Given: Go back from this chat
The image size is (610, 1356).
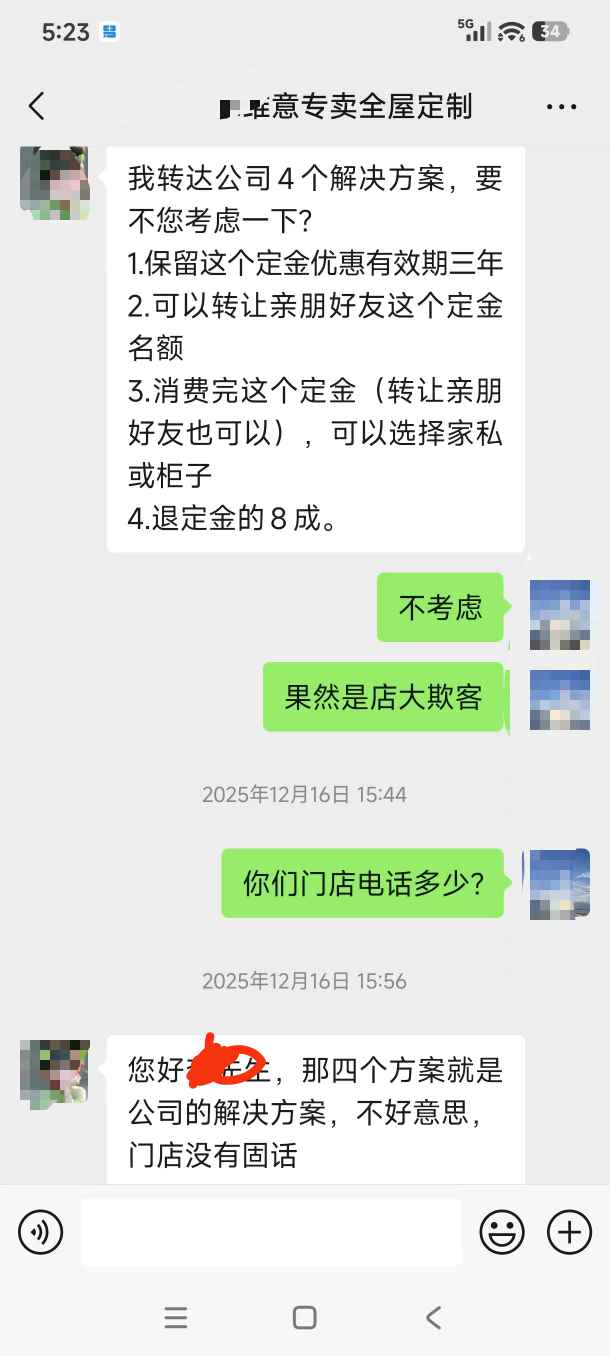Looking at the screenshot, I should (x=37, y=106).
